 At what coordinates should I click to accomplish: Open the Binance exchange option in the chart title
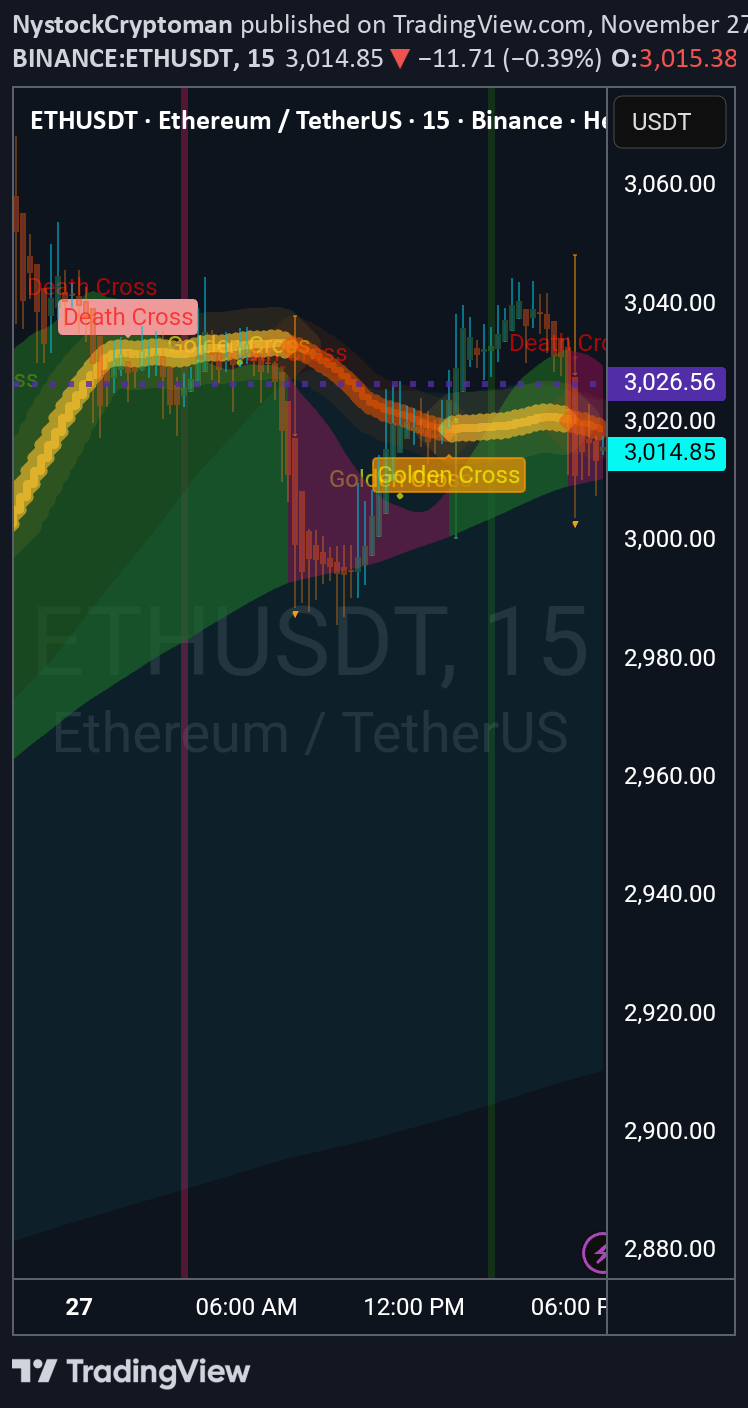coord(517,120)
